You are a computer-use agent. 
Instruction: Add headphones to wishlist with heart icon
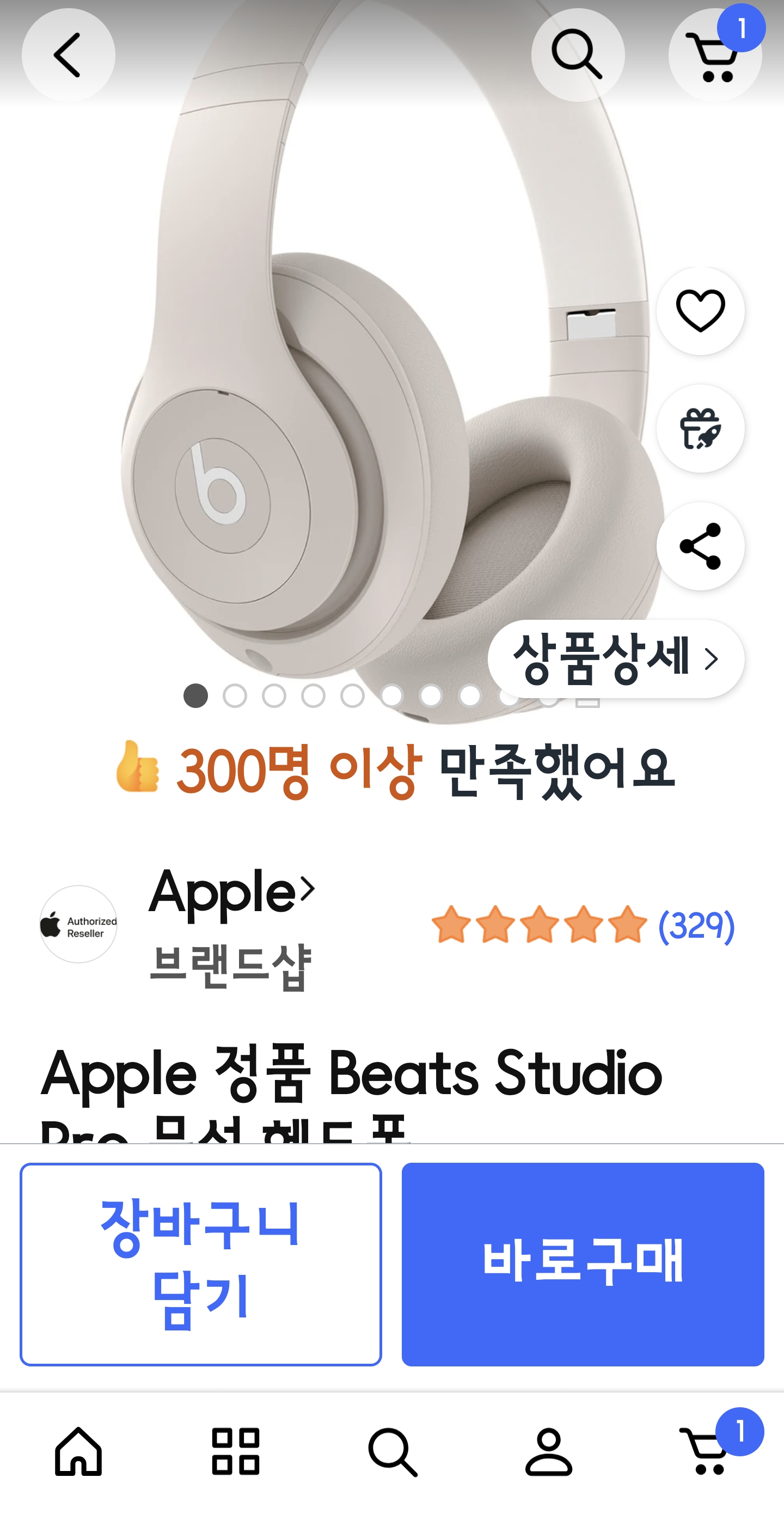[700, 311]
